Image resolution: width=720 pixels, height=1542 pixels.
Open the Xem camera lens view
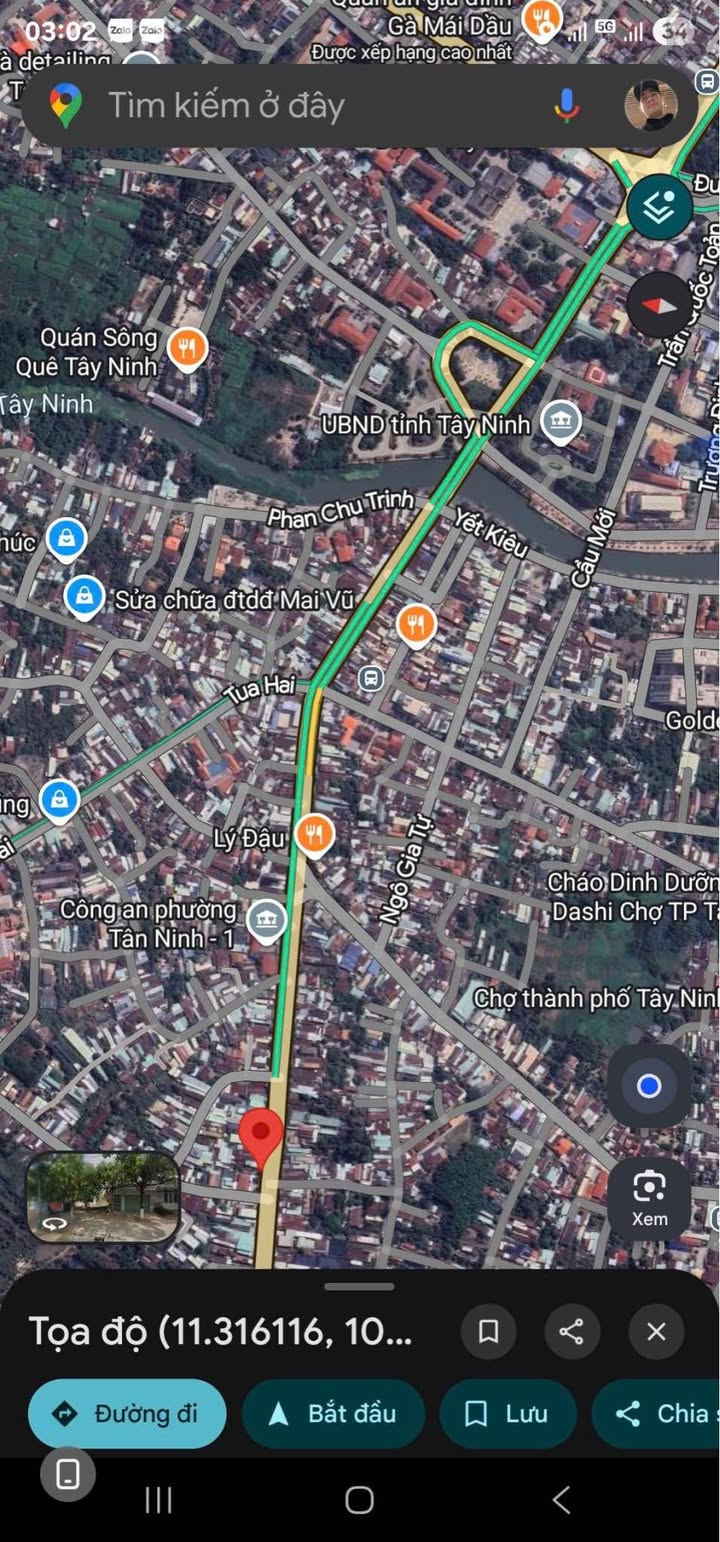649,1198
